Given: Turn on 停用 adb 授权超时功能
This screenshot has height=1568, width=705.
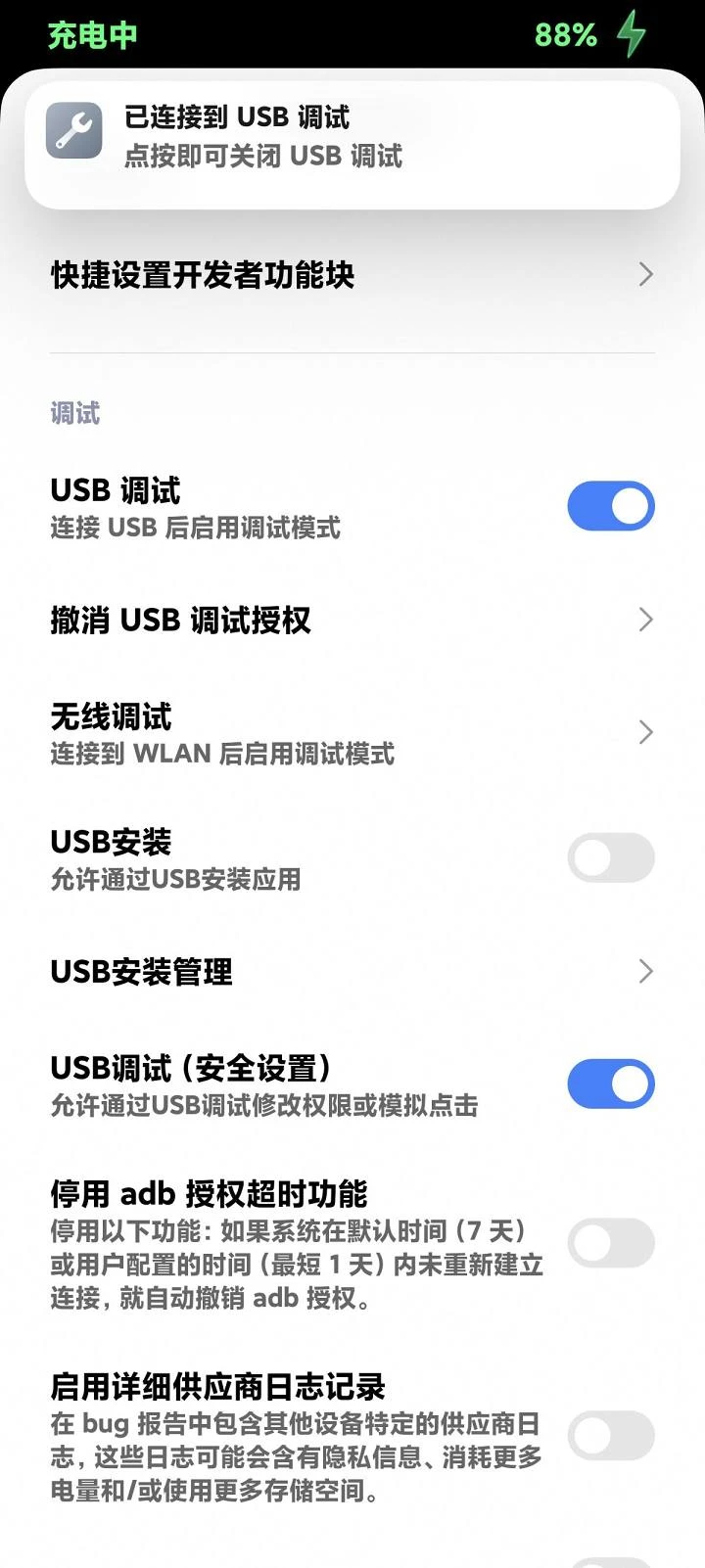Looking at the screenshot, I should pyautogui.click(x=610, y=1243).
